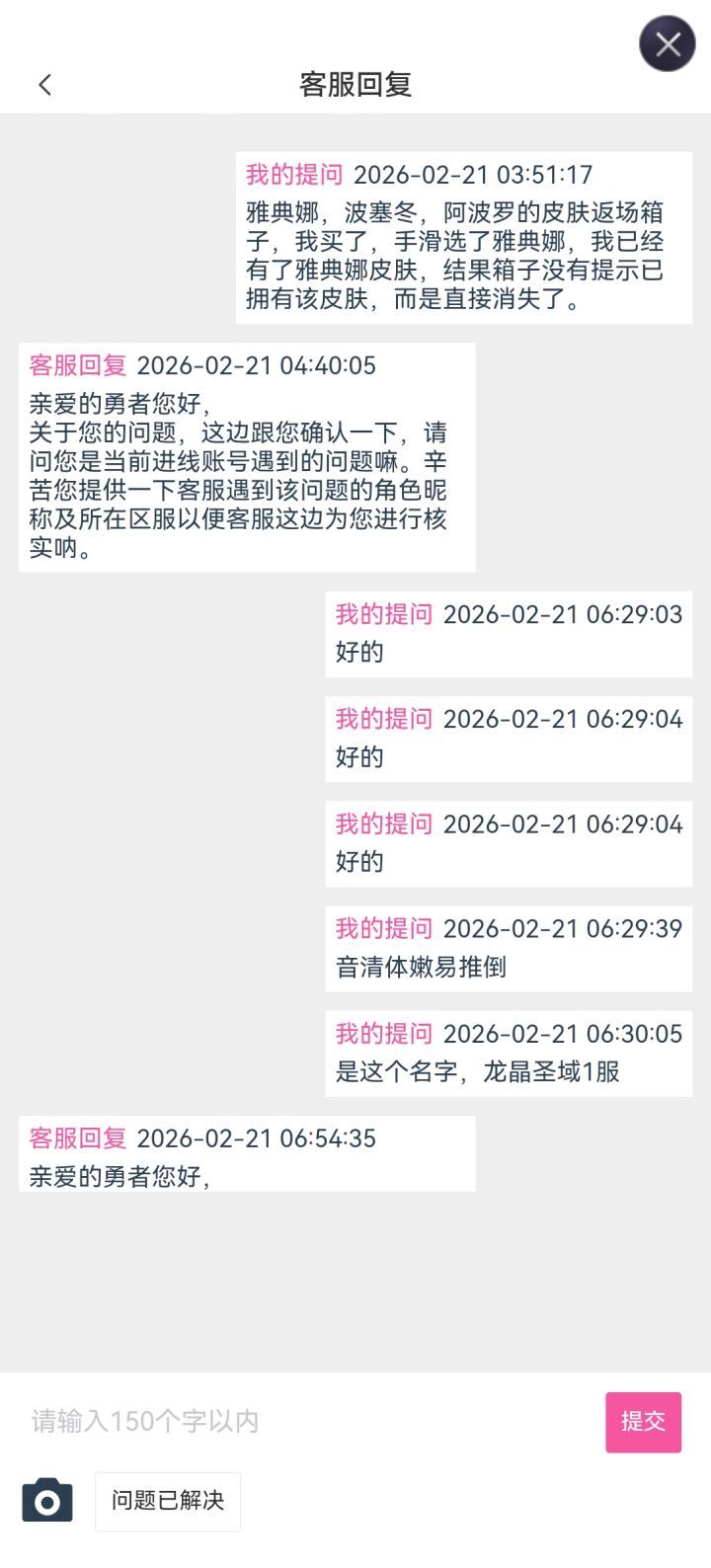
Task: Submit the message with 提交
Action: pyautogui.click(x=643, y=1422)
